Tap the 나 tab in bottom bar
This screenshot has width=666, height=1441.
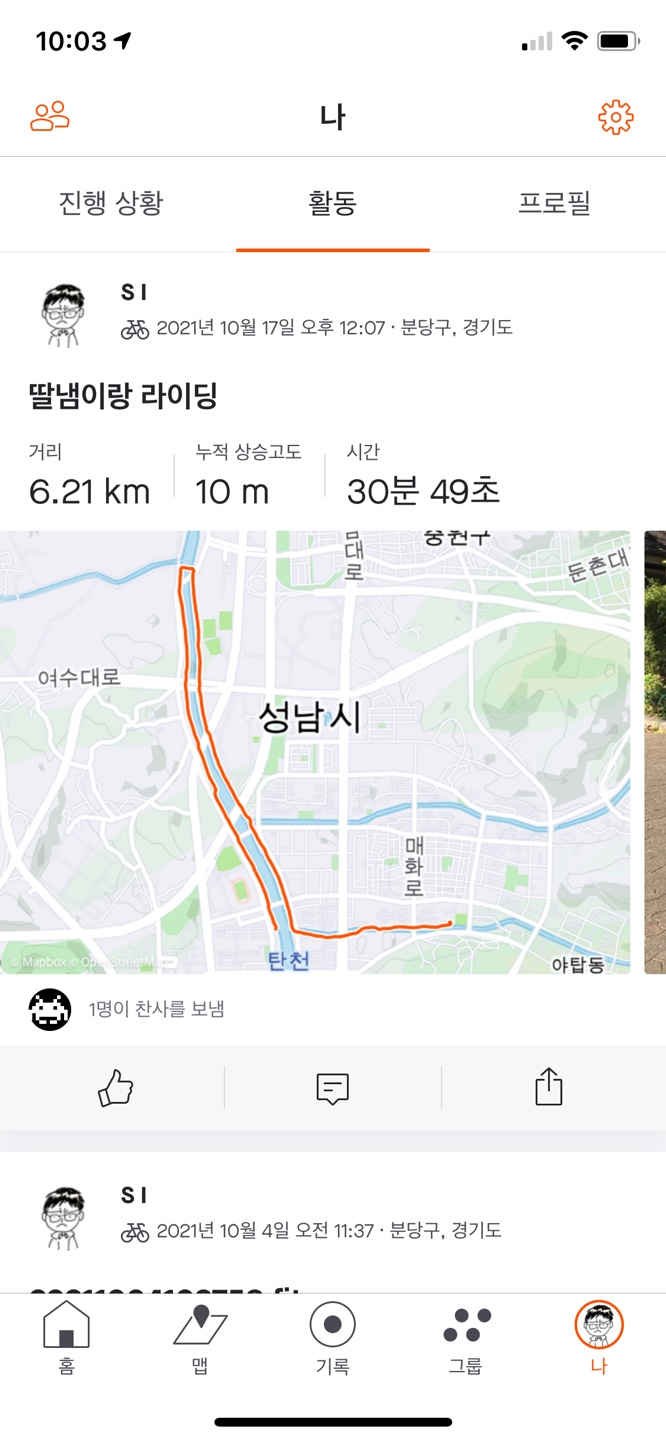point(598,1339)
